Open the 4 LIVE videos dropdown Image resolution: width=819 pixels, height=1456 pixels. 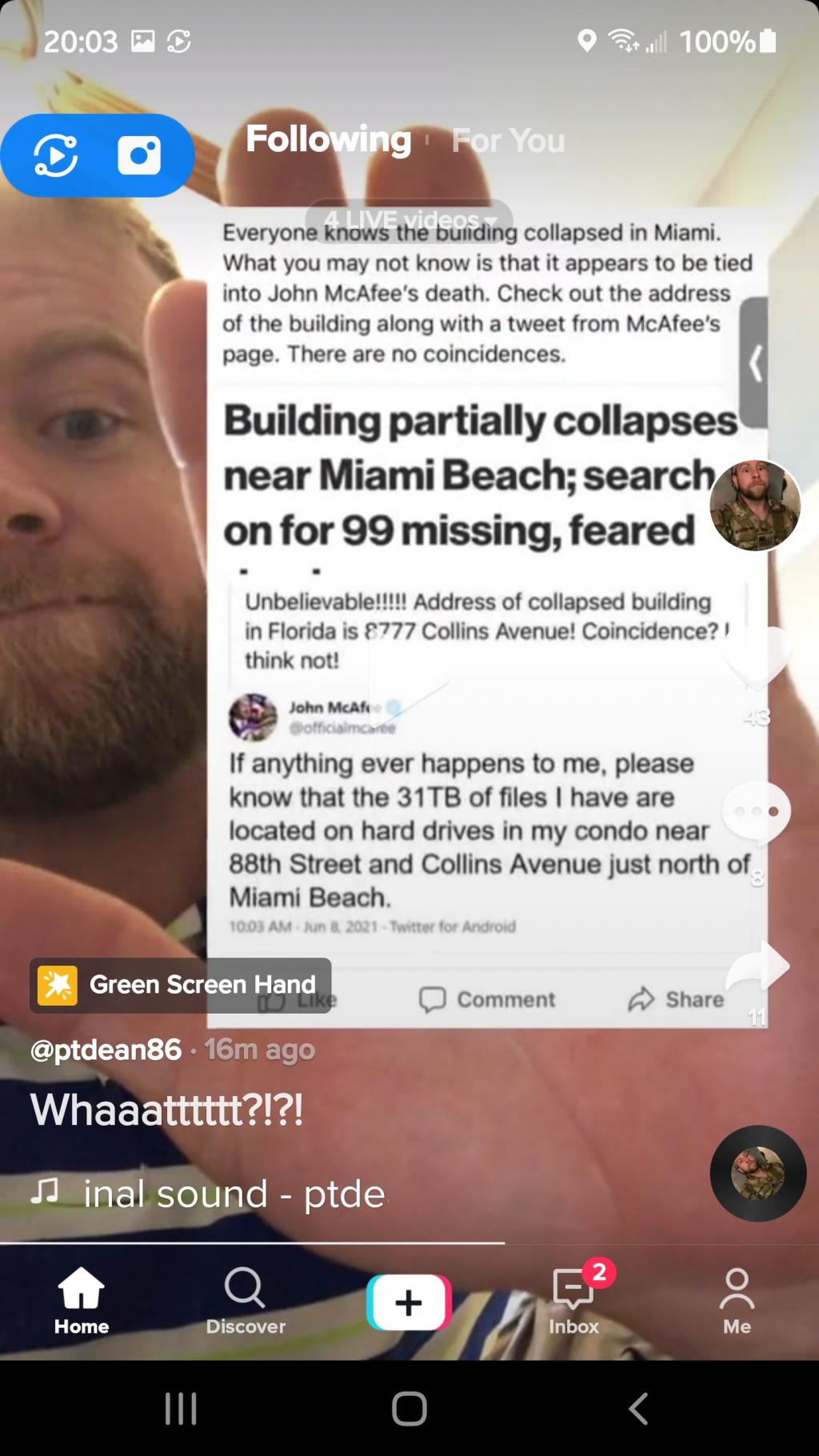click(409, 218)
